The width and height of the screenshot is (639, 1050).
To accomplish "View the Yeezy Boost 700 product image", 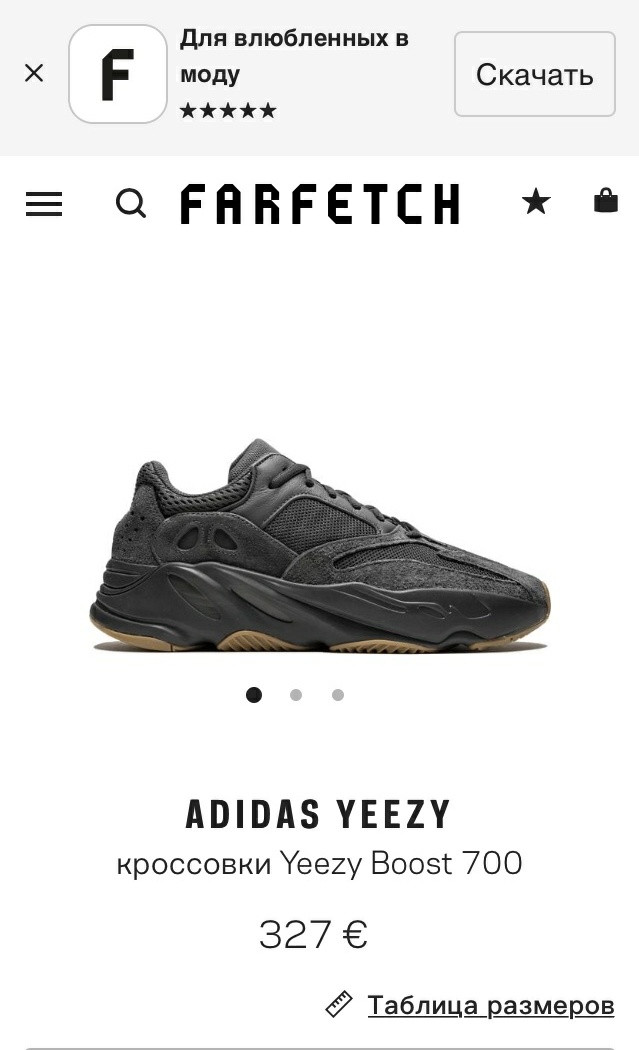I will click(320, 545).
